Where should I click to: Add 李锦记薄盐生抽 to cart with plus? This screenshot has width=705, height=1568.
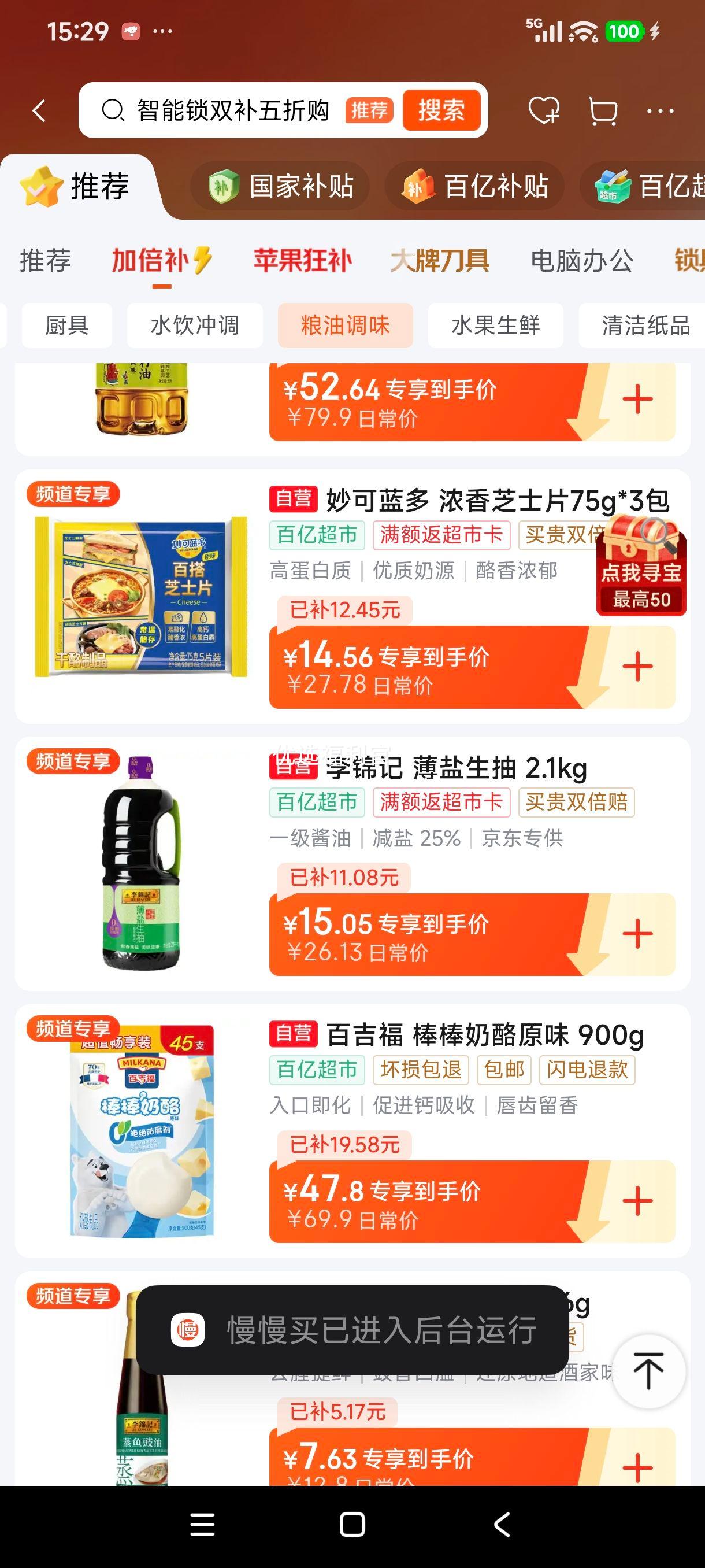pos(637,935)
